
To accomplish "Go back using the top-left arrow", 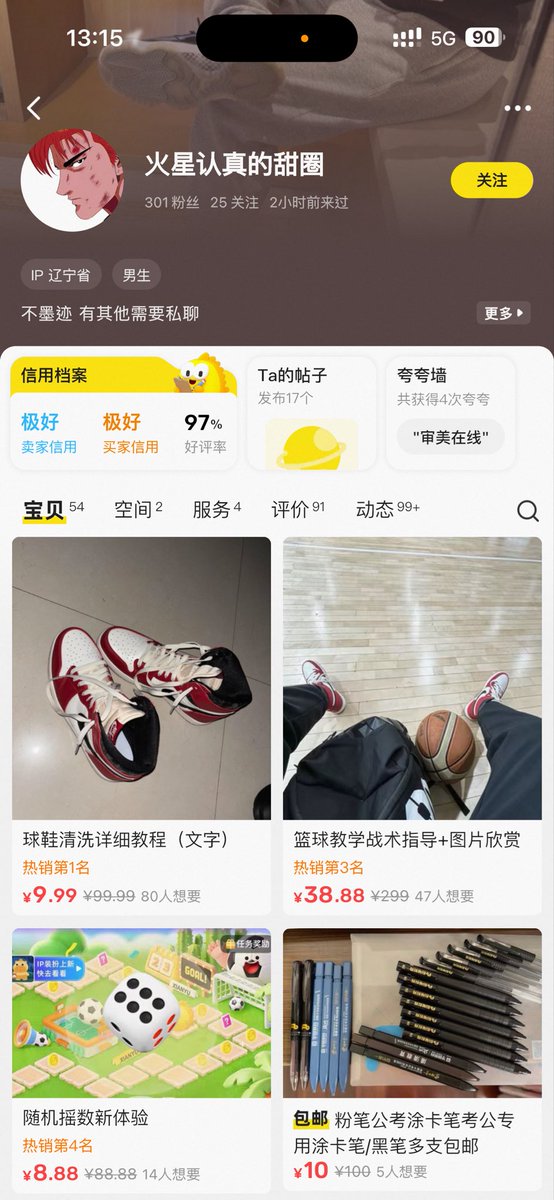I will point(34,108).
